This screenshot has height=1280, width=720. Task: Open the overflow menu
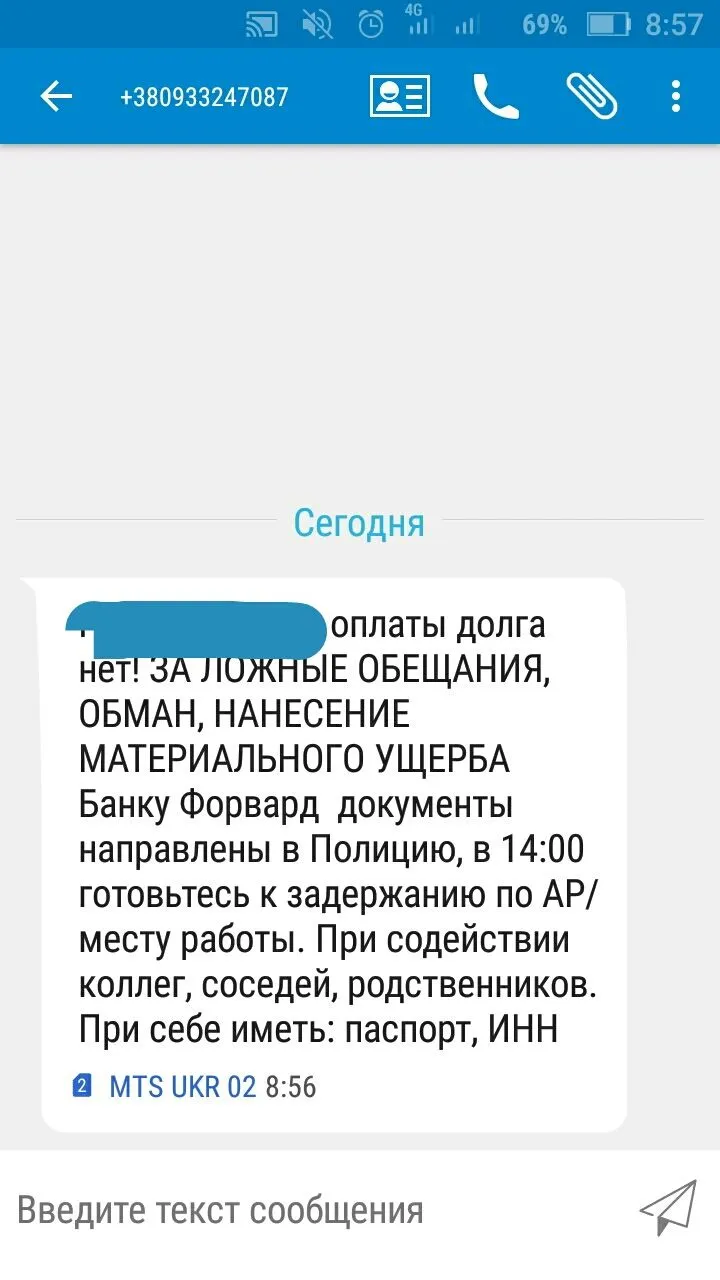[x=676, y=97]
